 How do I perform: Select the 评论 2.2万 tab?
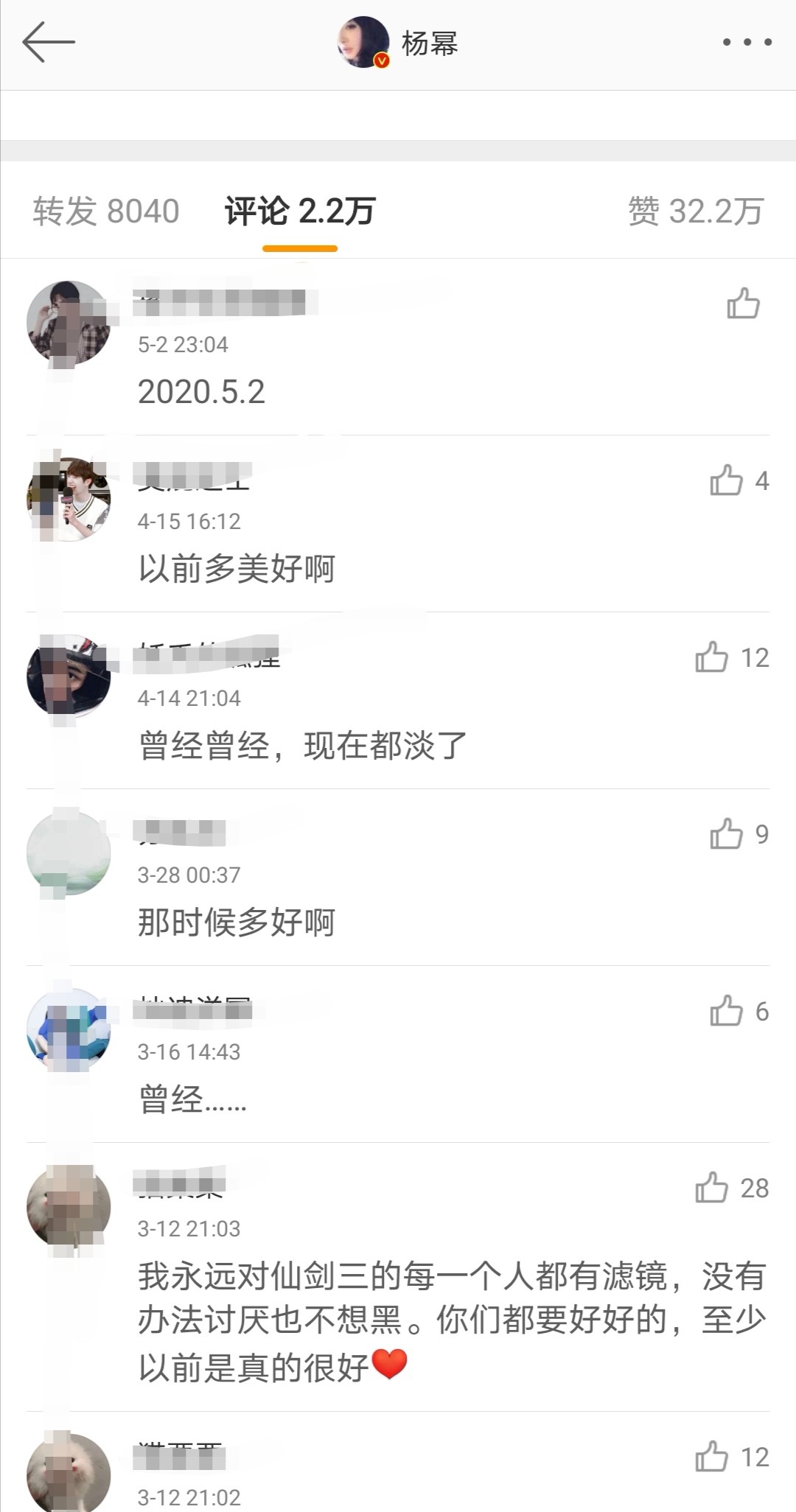point(300,211)
